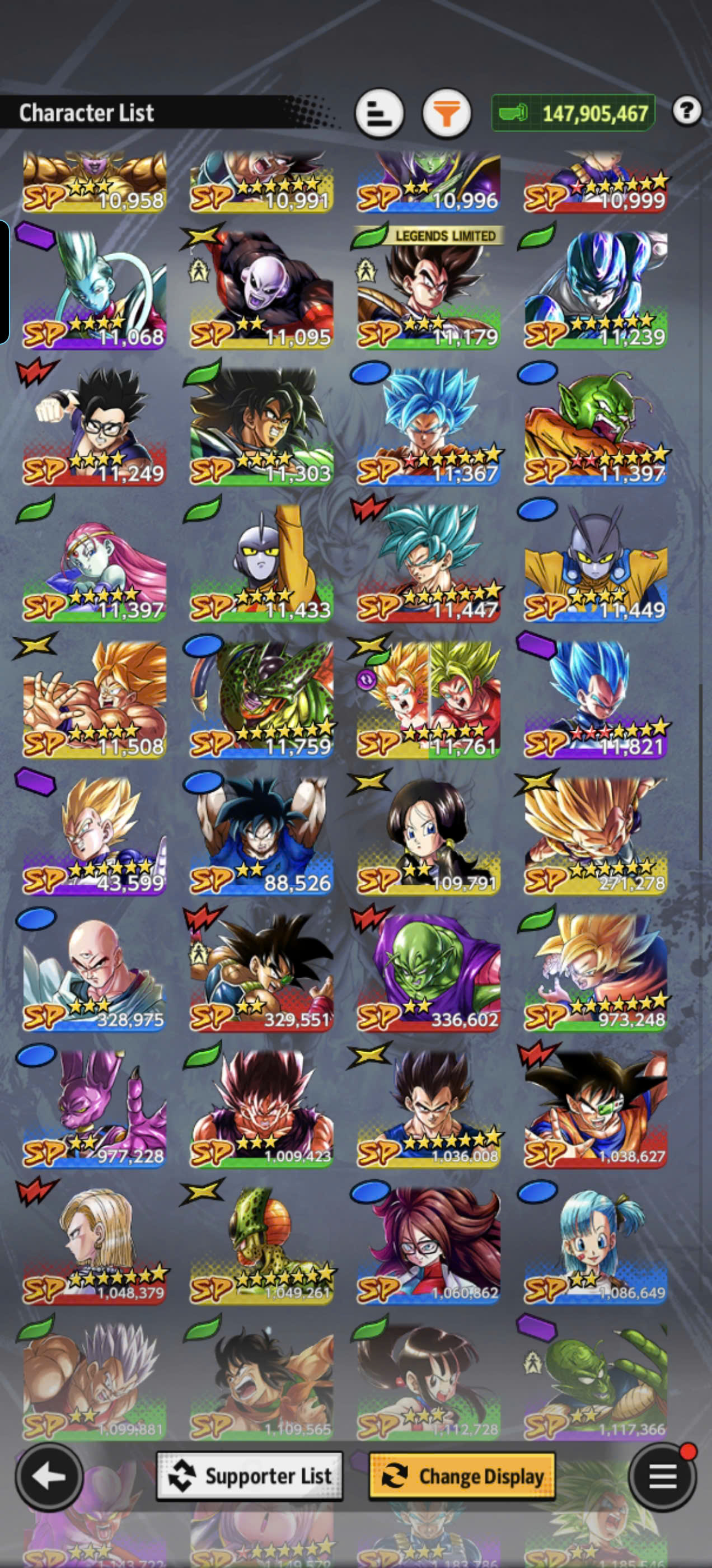The image size is (712, 1568).
Task: Open the character rated 1,086,649
Action: (x=596, y=1243)
